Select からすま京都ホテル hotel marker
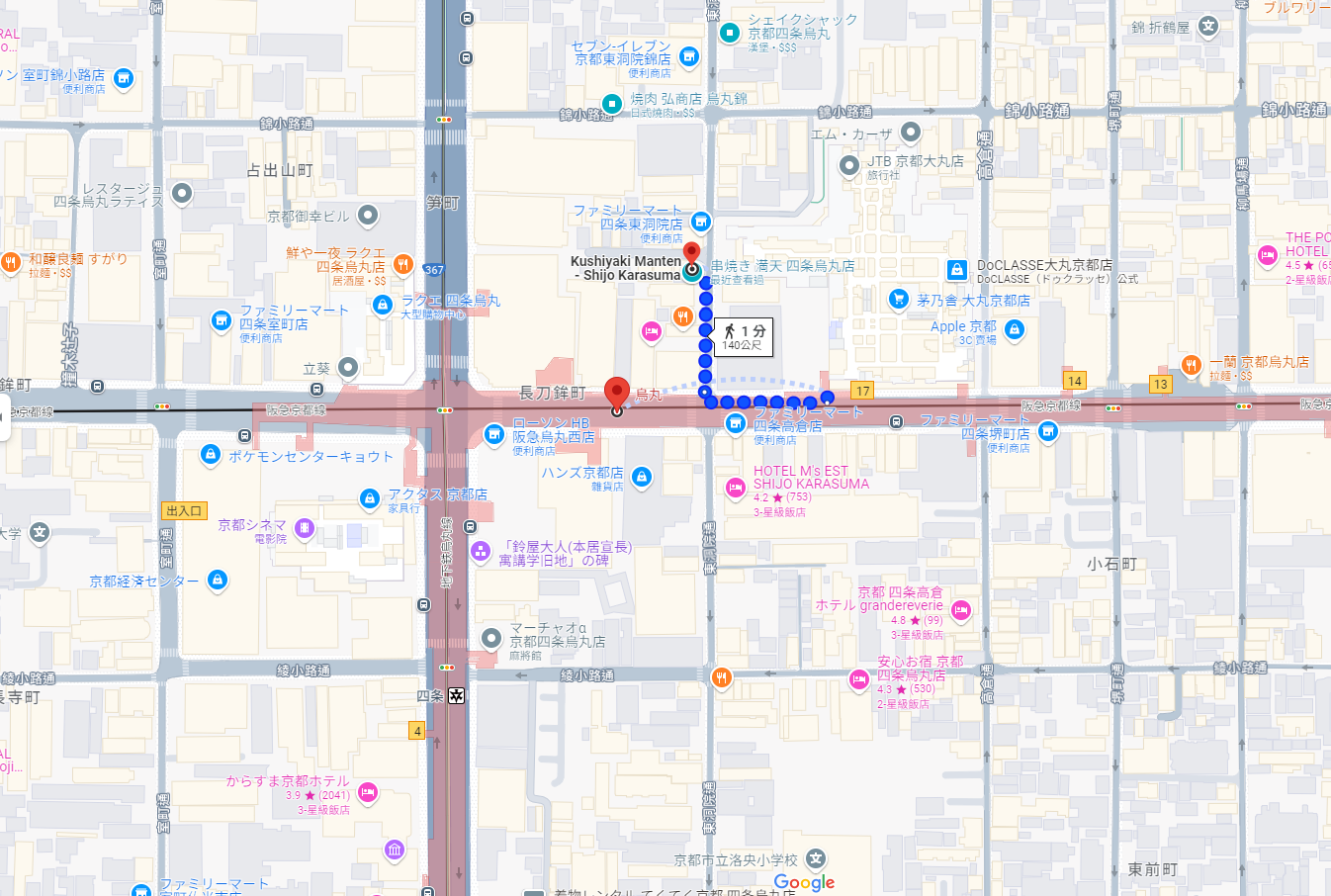Viewport: 1331px width, 896px height. [368, 791]
